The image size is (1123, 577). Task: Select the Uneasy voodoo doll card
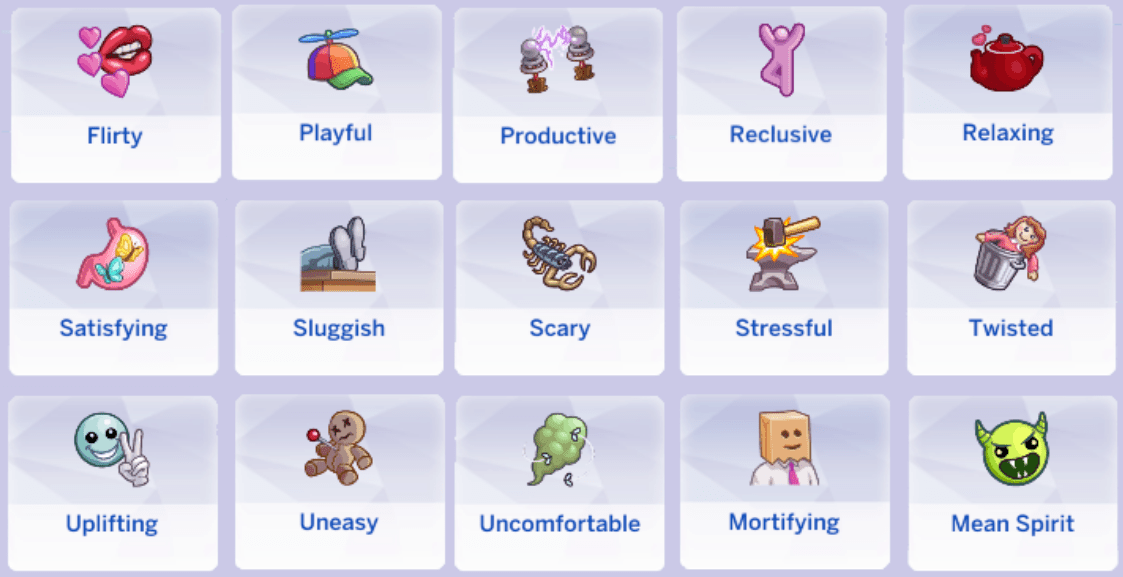(x=339, y=482)
